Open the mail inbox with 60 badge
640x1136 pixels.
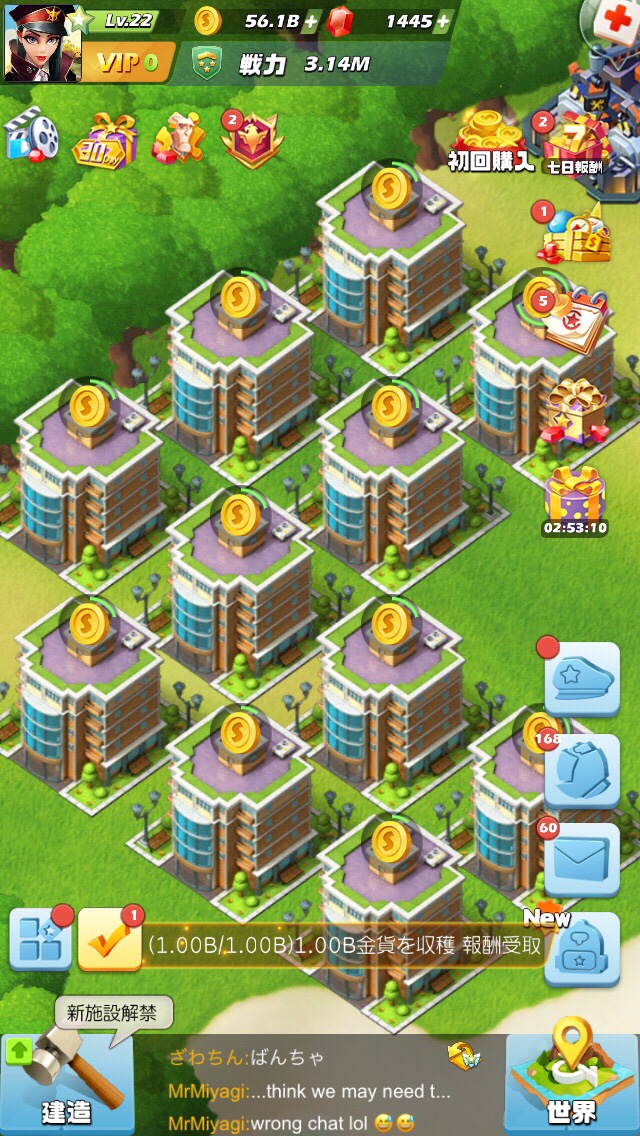point(582,860)
